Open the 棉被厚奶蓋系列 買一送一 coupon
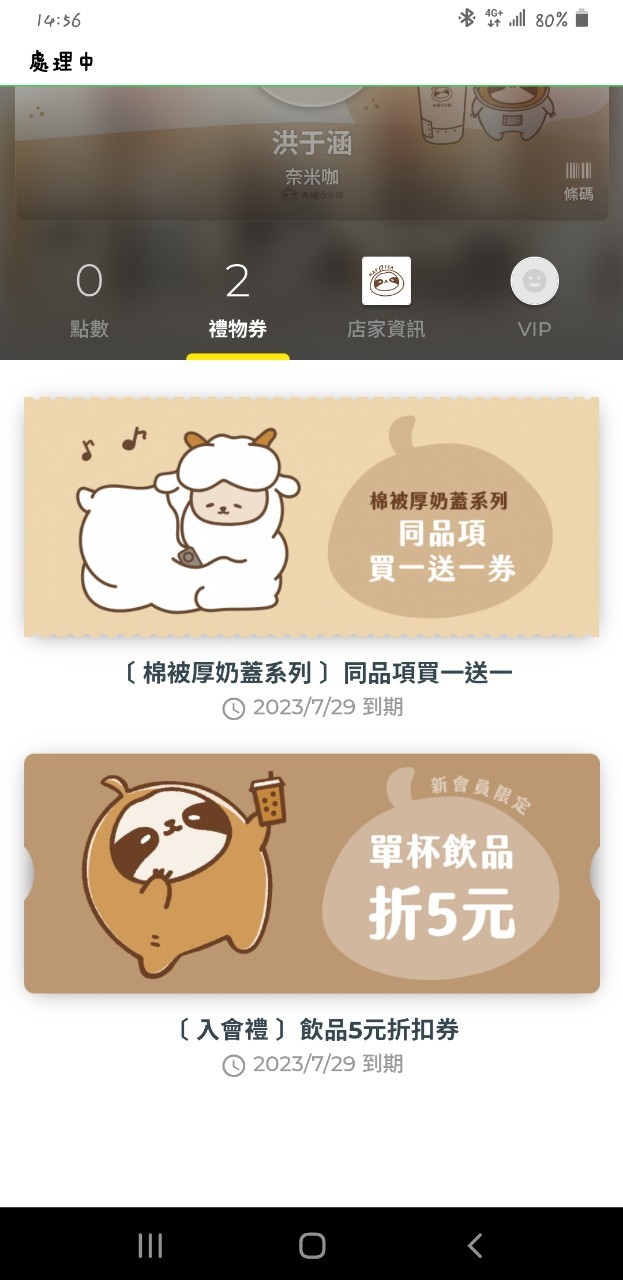Viewport: 623px width, 1280px height. click(x=311, y=517)
